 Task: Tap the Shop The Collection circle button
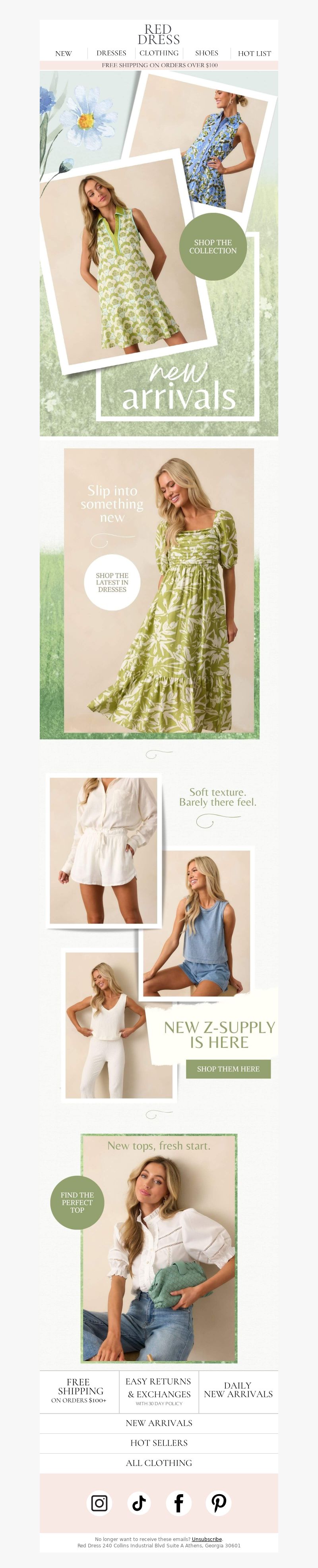click(213, 247)
